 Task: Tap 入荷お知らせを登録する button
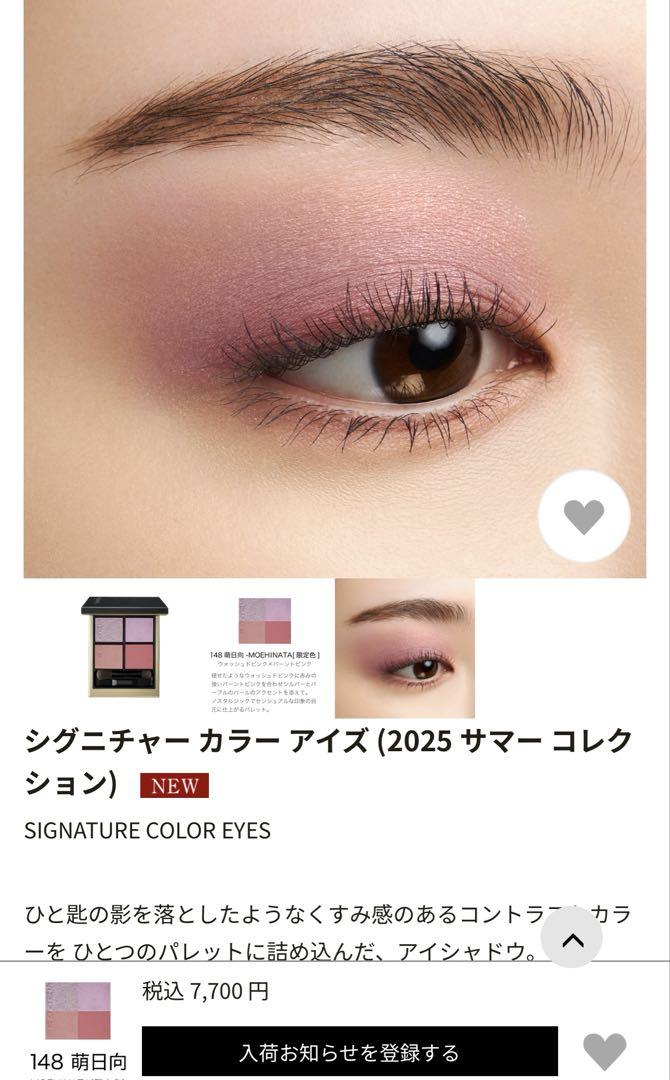pos(349,1052)
